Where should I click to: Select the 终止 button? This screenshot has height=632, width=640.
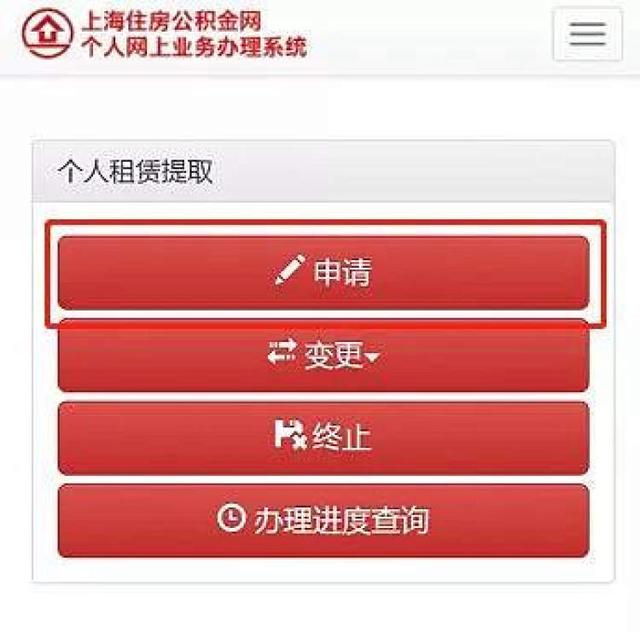(323, 438)
